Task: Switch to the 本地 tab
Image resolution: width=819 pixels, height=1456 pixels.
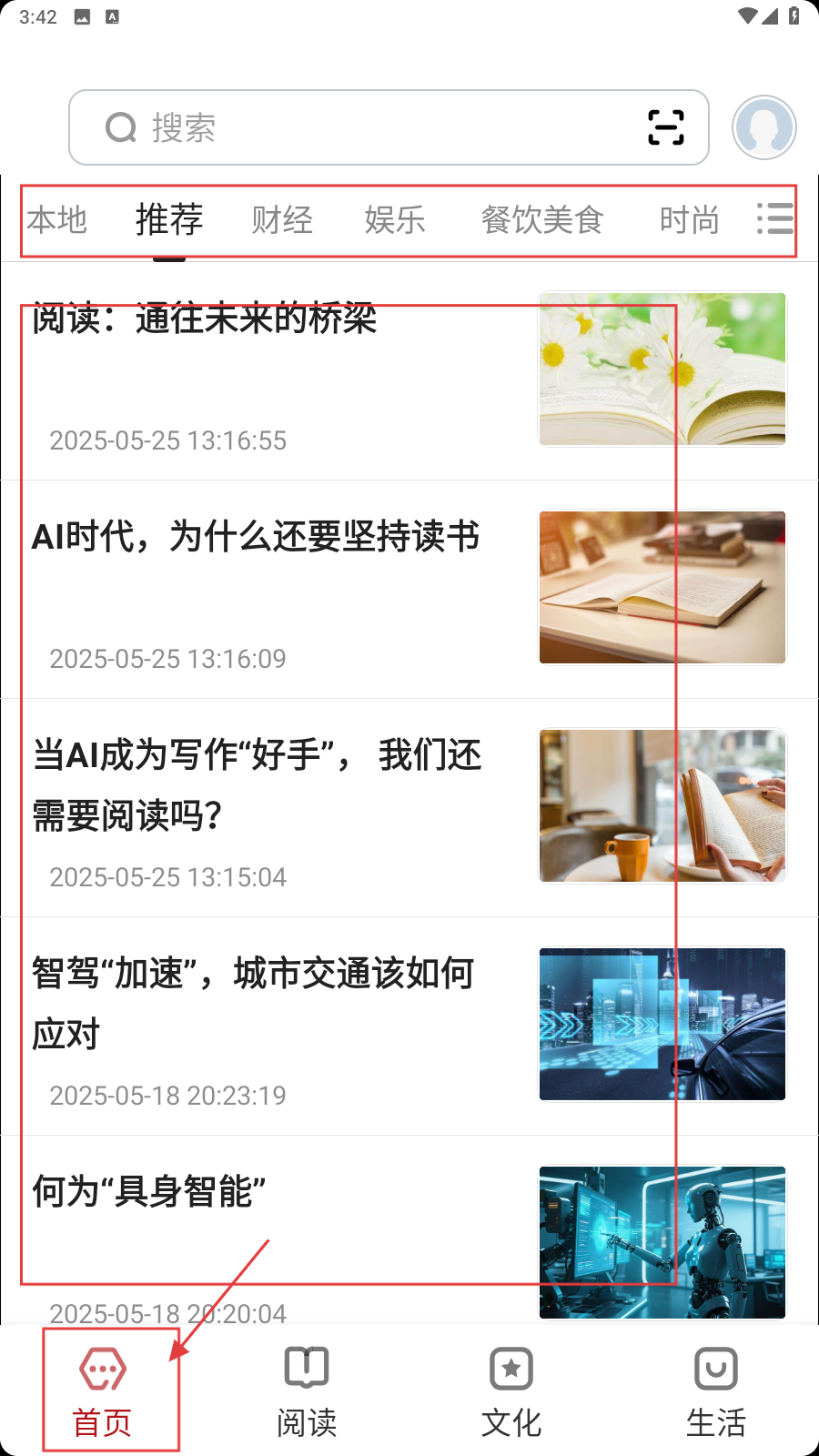Action: (56, 220)
